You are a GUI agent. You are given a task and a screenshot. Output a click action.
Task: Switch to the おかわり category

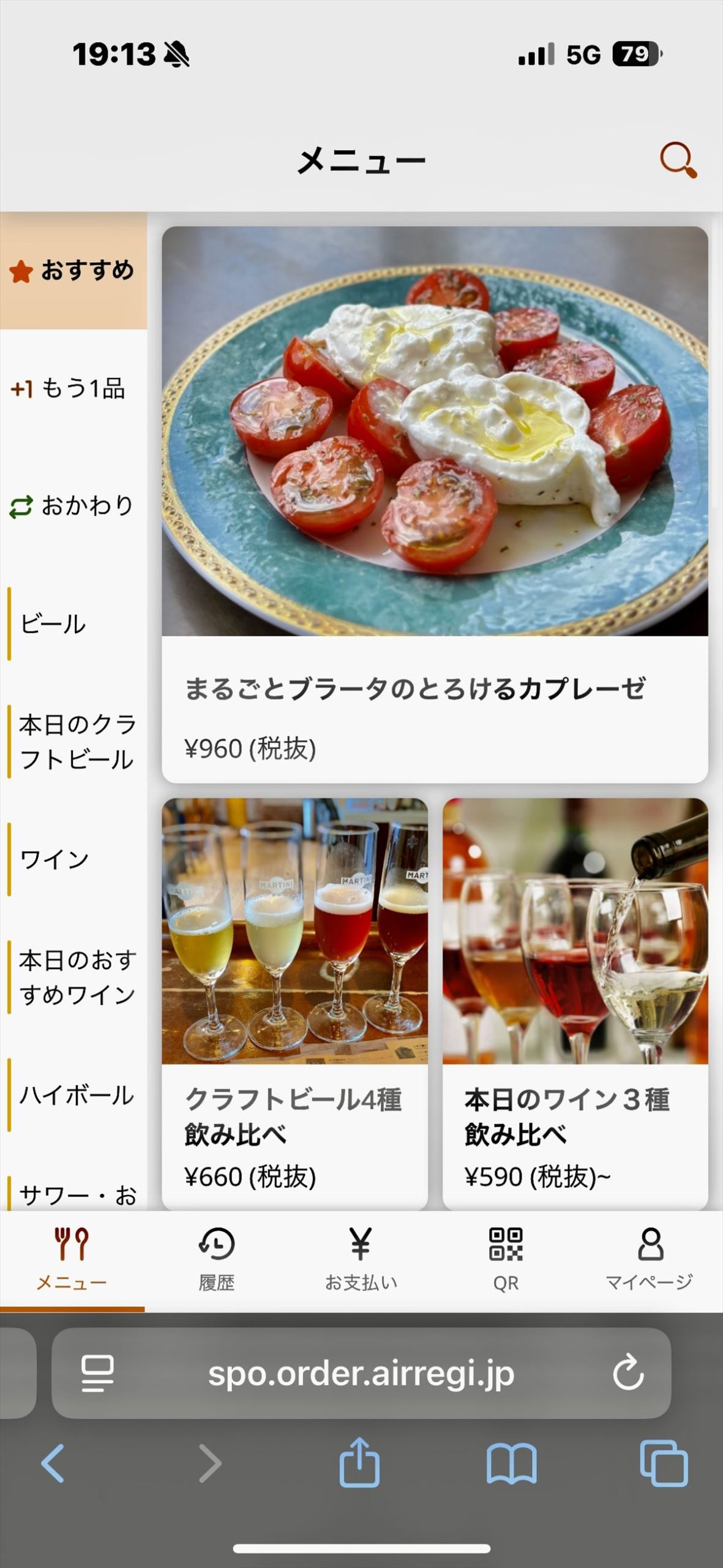pyautogui.click(x=73, y=506)
